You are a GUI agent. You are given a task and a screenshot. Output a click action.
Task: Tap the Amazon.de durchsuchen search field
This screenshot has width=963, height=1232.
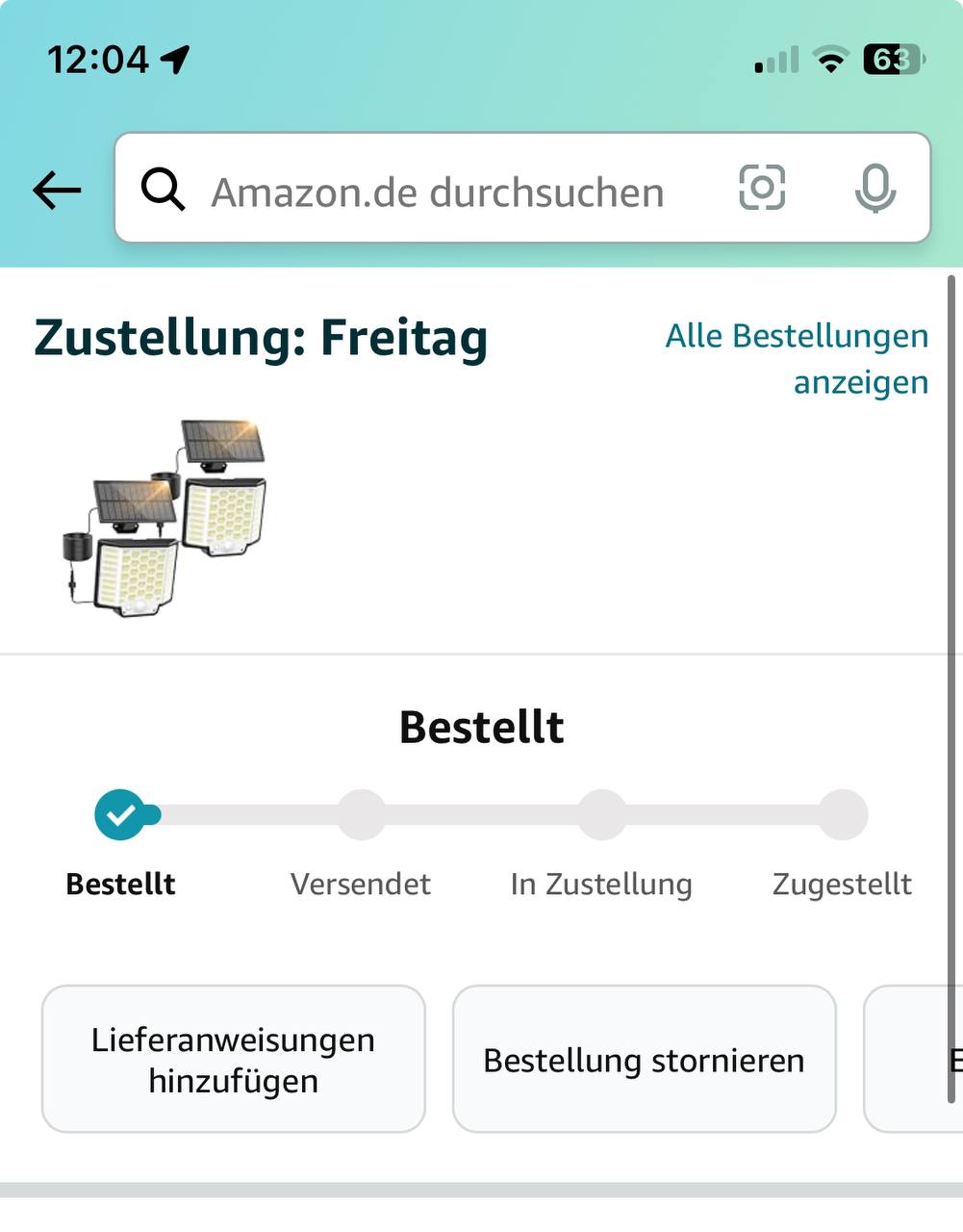[x=438, y=192]
